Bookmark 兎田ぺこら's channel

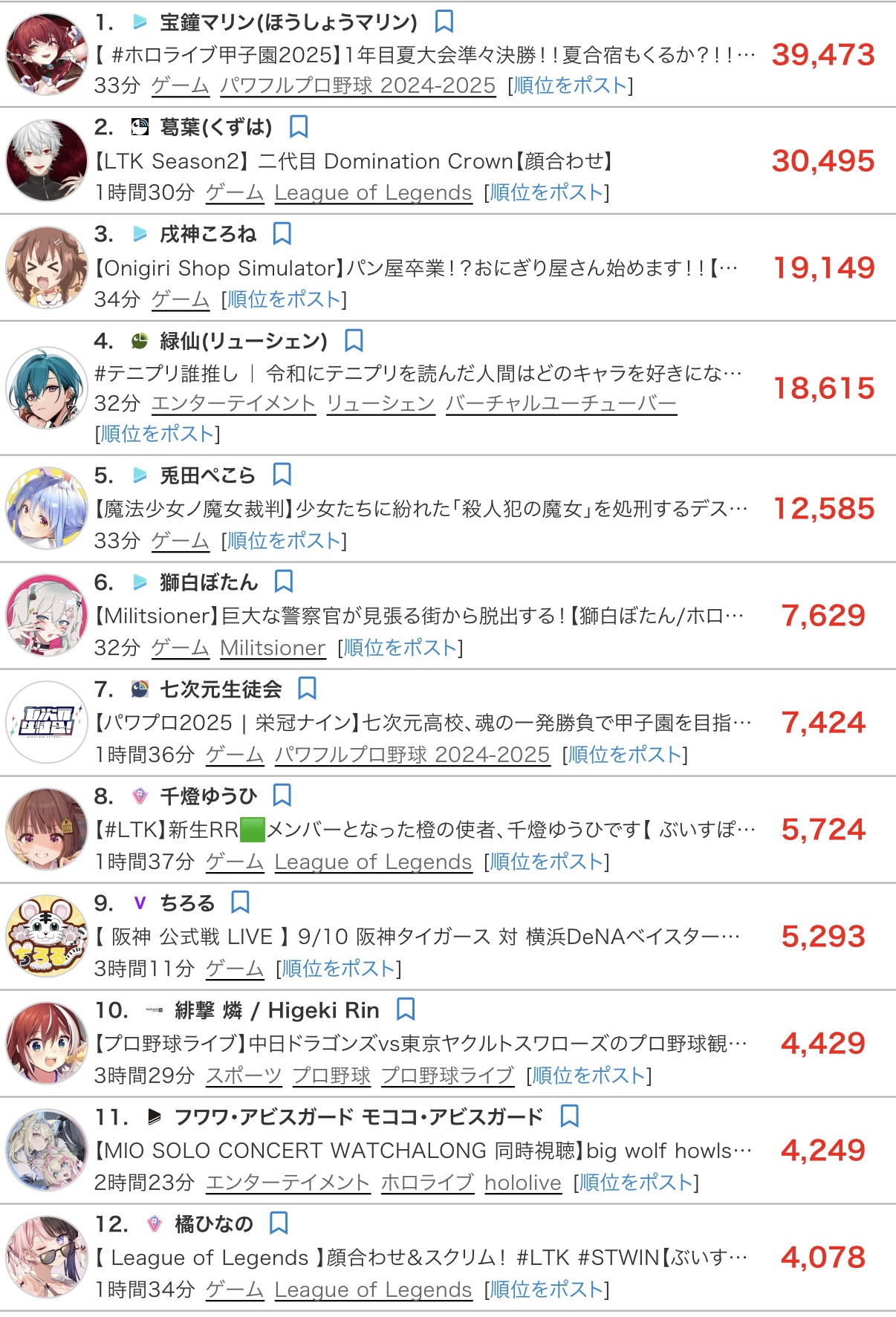click(x=282, y=475)
